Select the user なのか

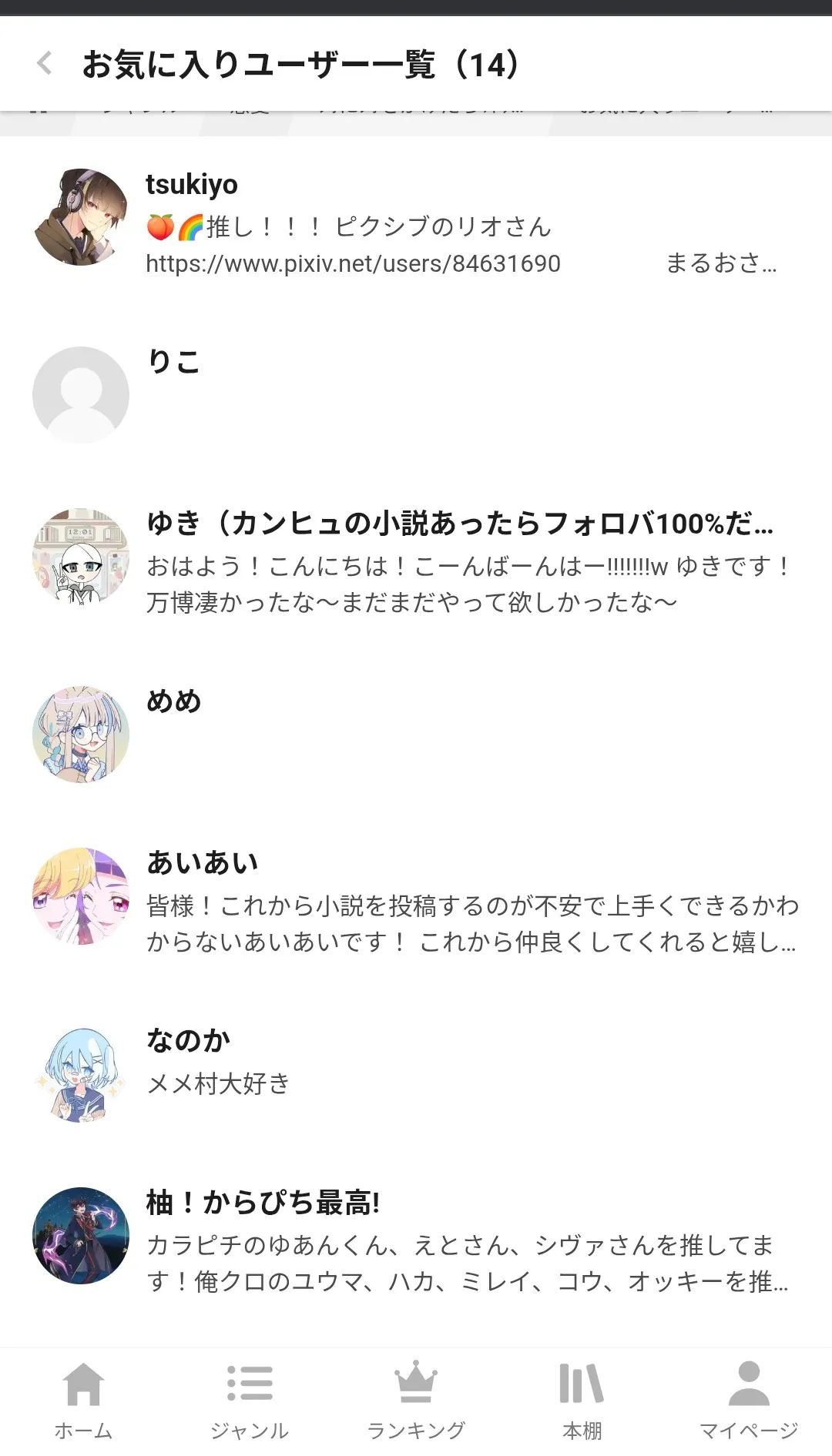tap(189, 1041)
